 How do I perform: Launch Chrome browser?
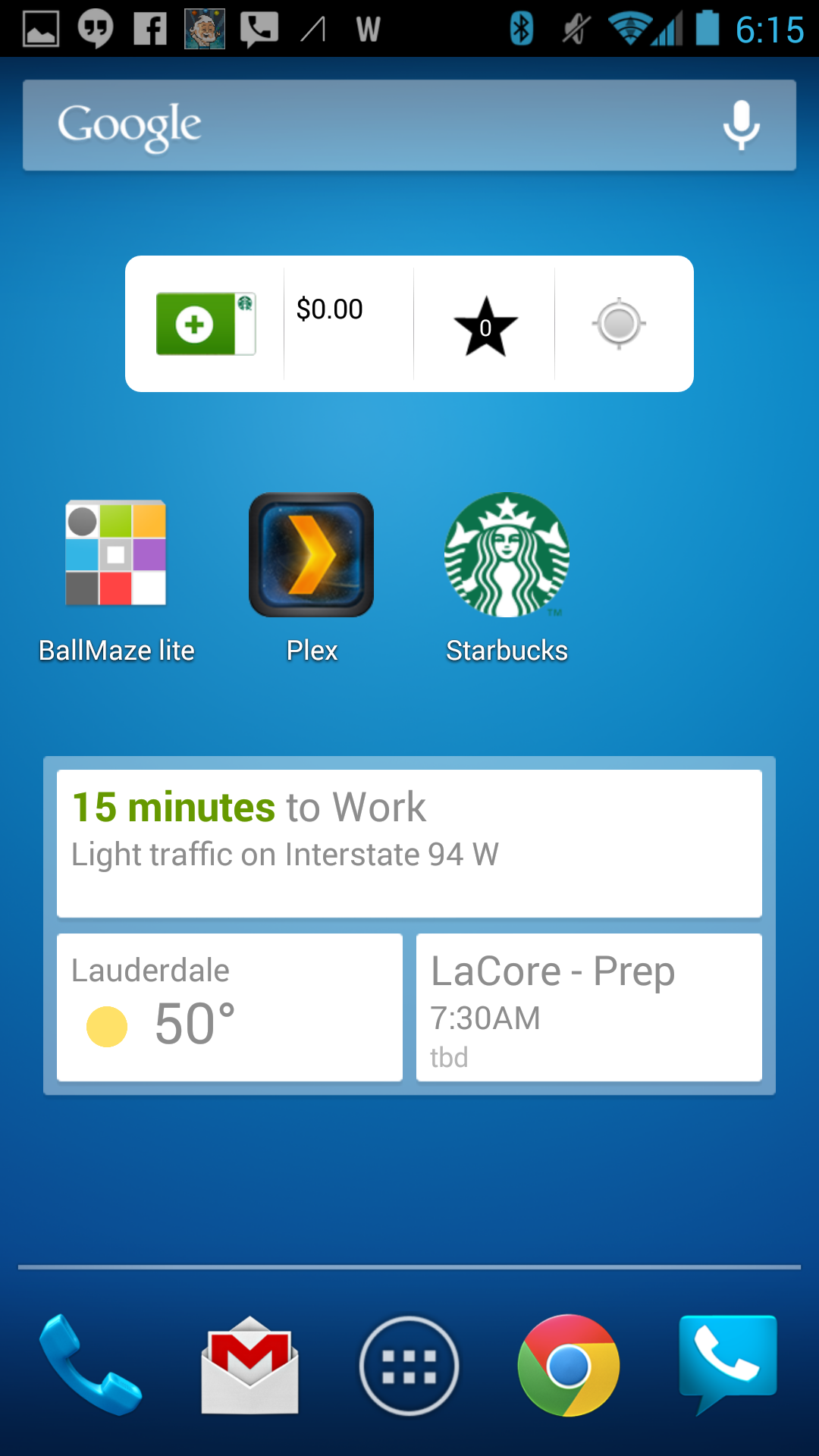tap(569, 1366)
